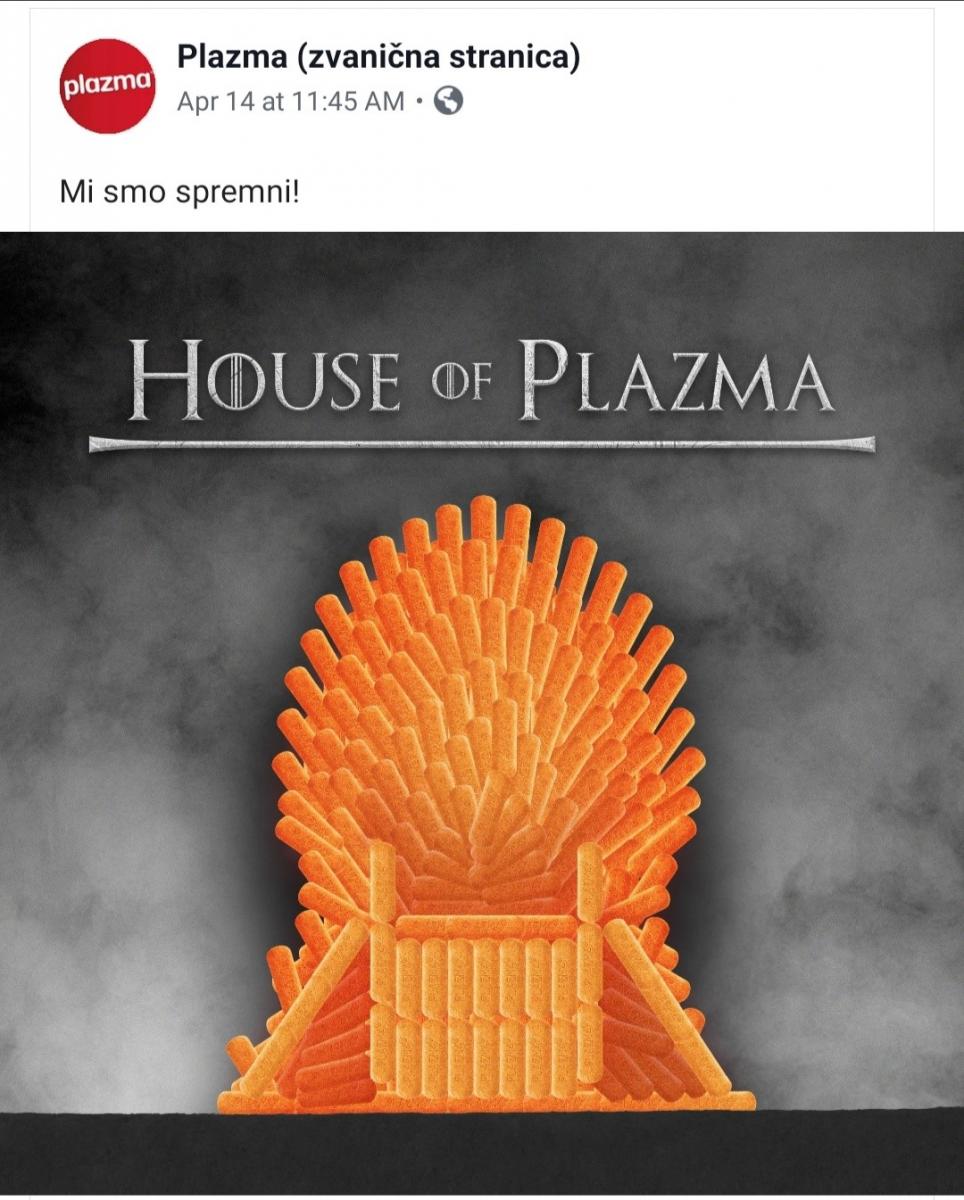Open Plazma page profile picture
This screenshot has width=964, height=1200.
pyautogui.click(x=108, y=85)
